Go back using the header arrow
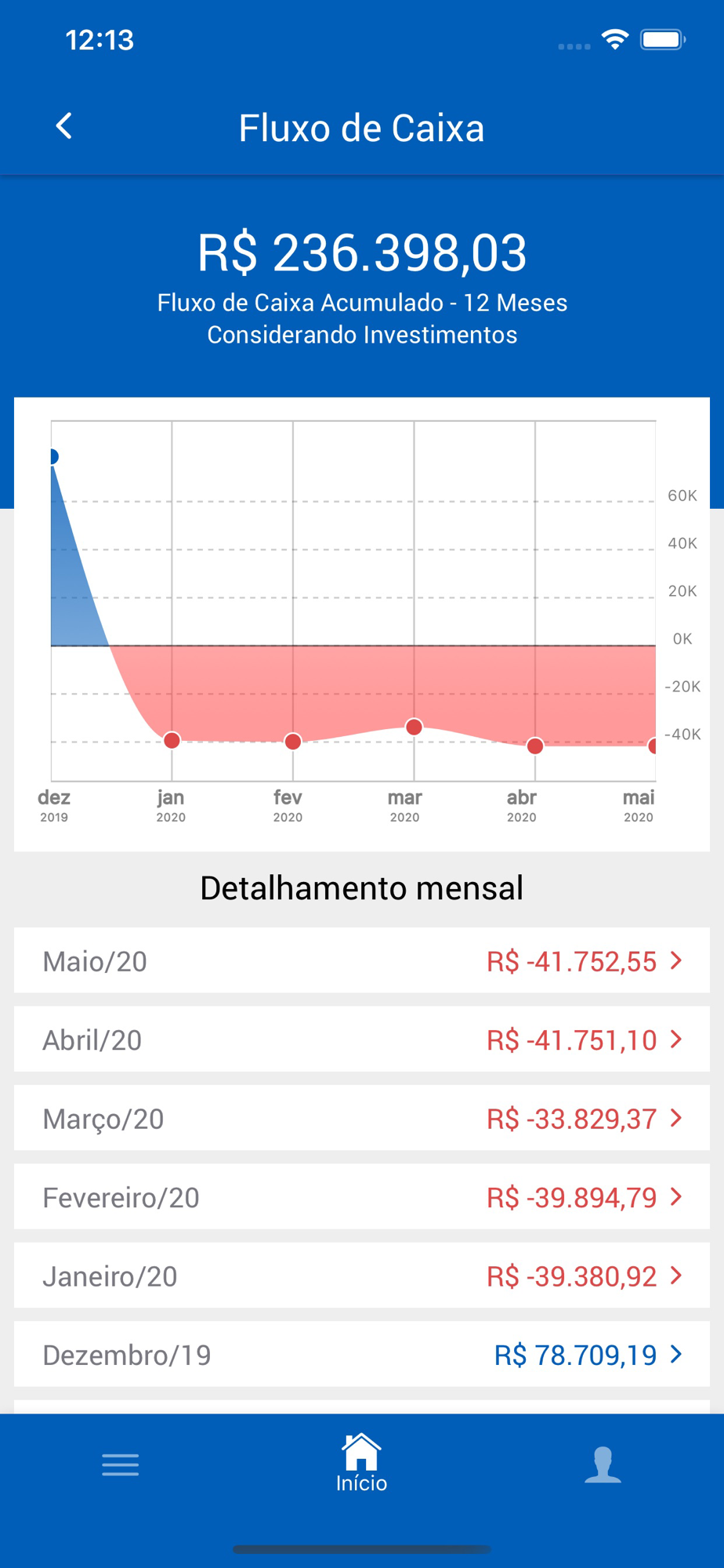 [64, 126]
